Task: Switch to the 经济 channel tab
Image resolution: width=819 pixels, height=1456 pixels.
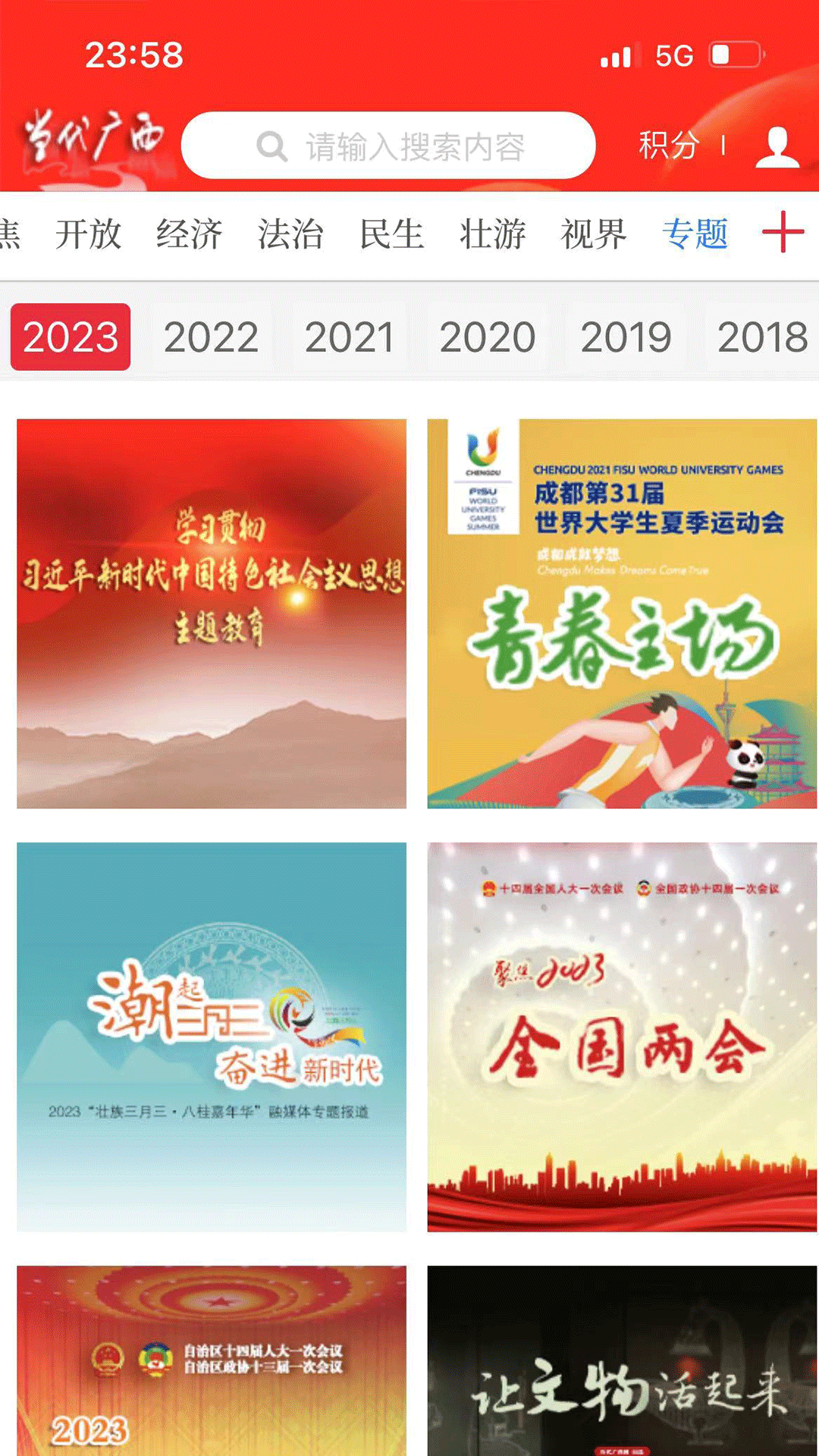Action: [x=190, y=235]
